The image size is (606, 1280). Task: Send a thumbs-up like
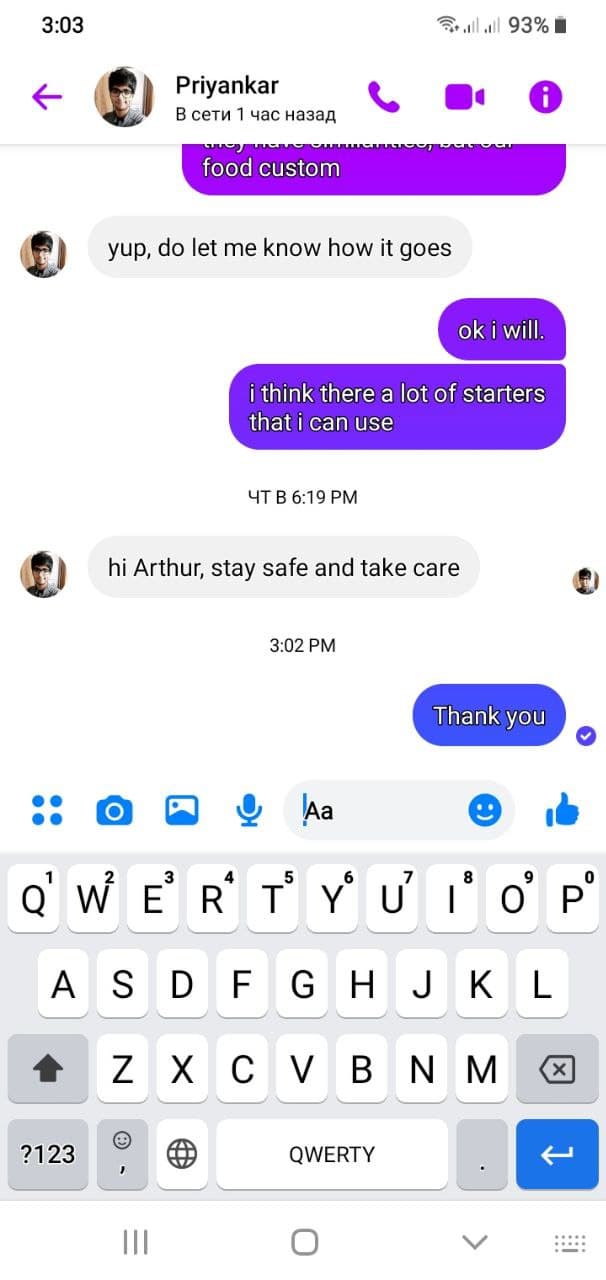[562, 809]
